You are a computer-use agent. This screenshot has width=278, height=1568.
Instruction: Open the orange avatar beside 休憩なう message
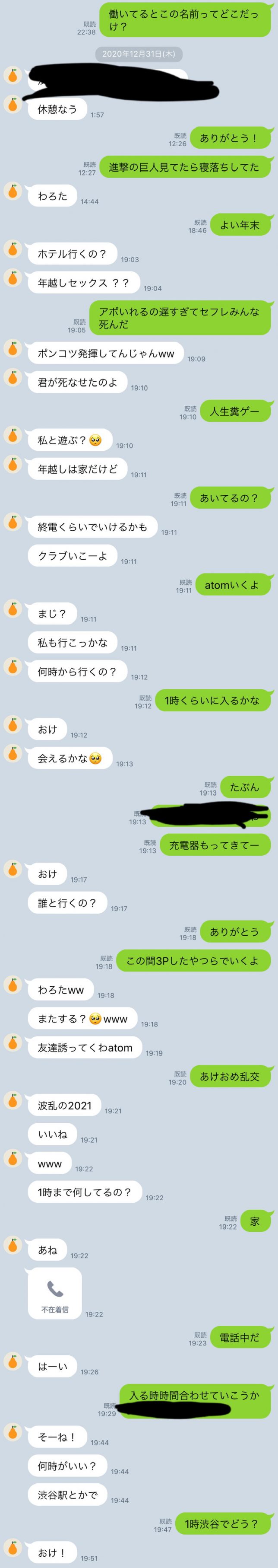13,104
